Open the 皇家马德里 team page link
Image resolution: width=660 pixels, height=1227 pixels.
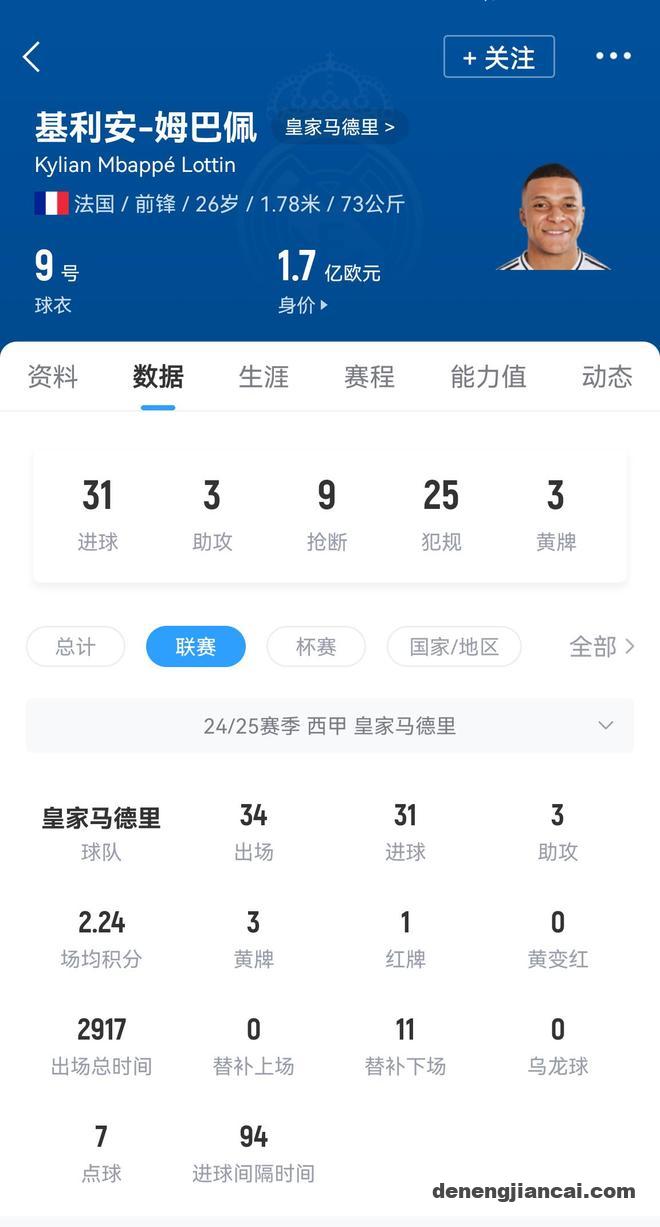point(340,127)
